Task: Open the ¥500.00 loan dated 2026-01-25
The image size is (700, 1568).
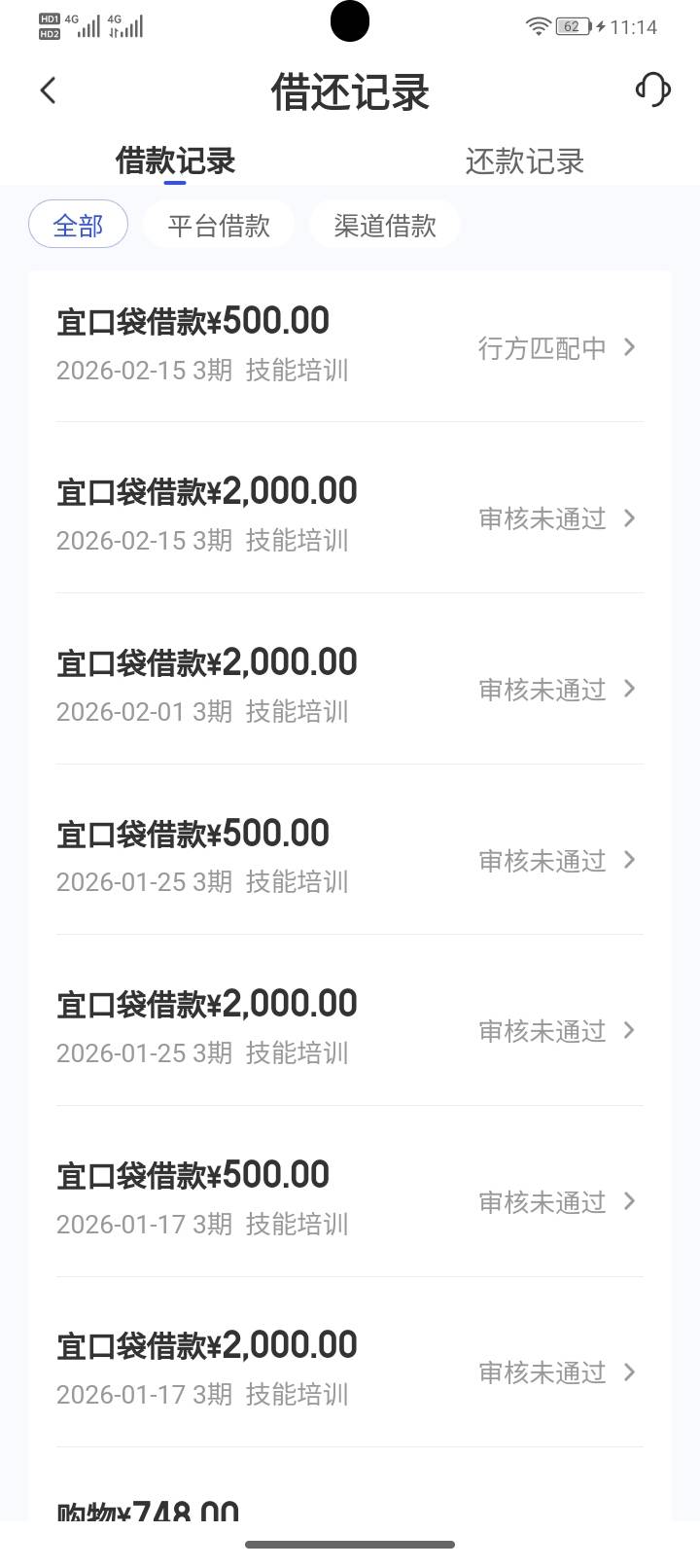Action: point(350,857)
